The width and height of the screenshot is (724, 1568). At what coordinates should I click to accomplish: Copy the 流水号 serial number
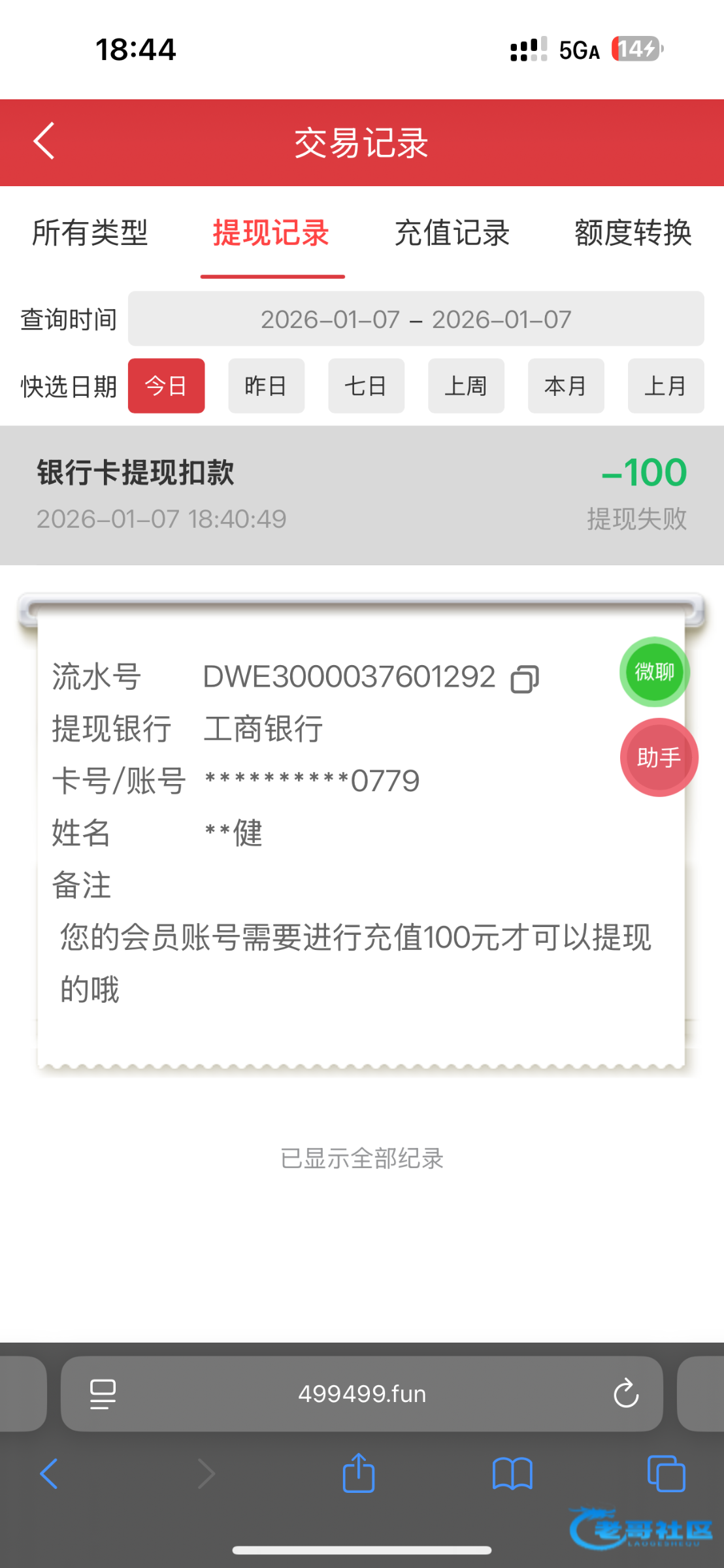(525, 679)
